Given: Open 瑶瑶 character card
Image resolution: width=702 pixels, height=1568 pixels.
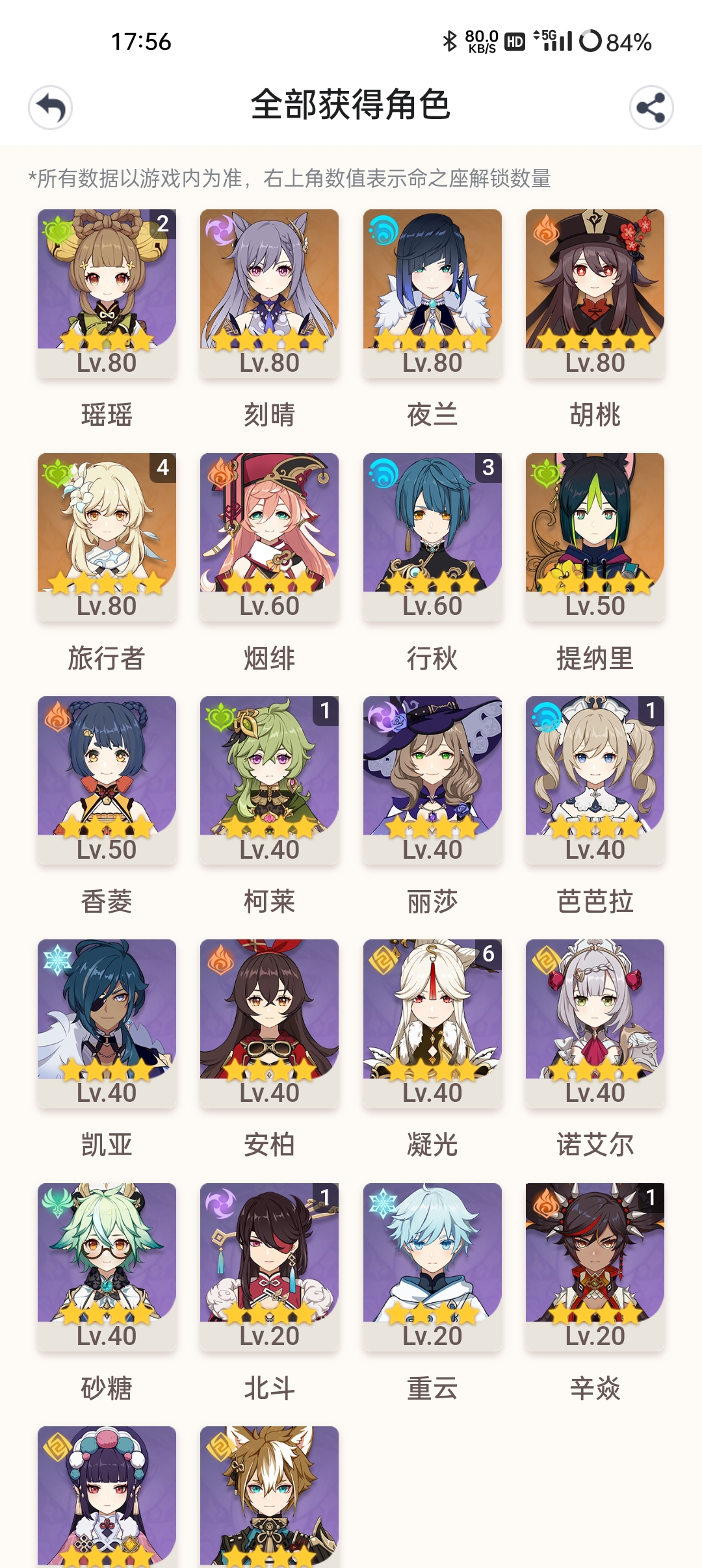Looking at the screenshot, I should click(x=107, y=293).
